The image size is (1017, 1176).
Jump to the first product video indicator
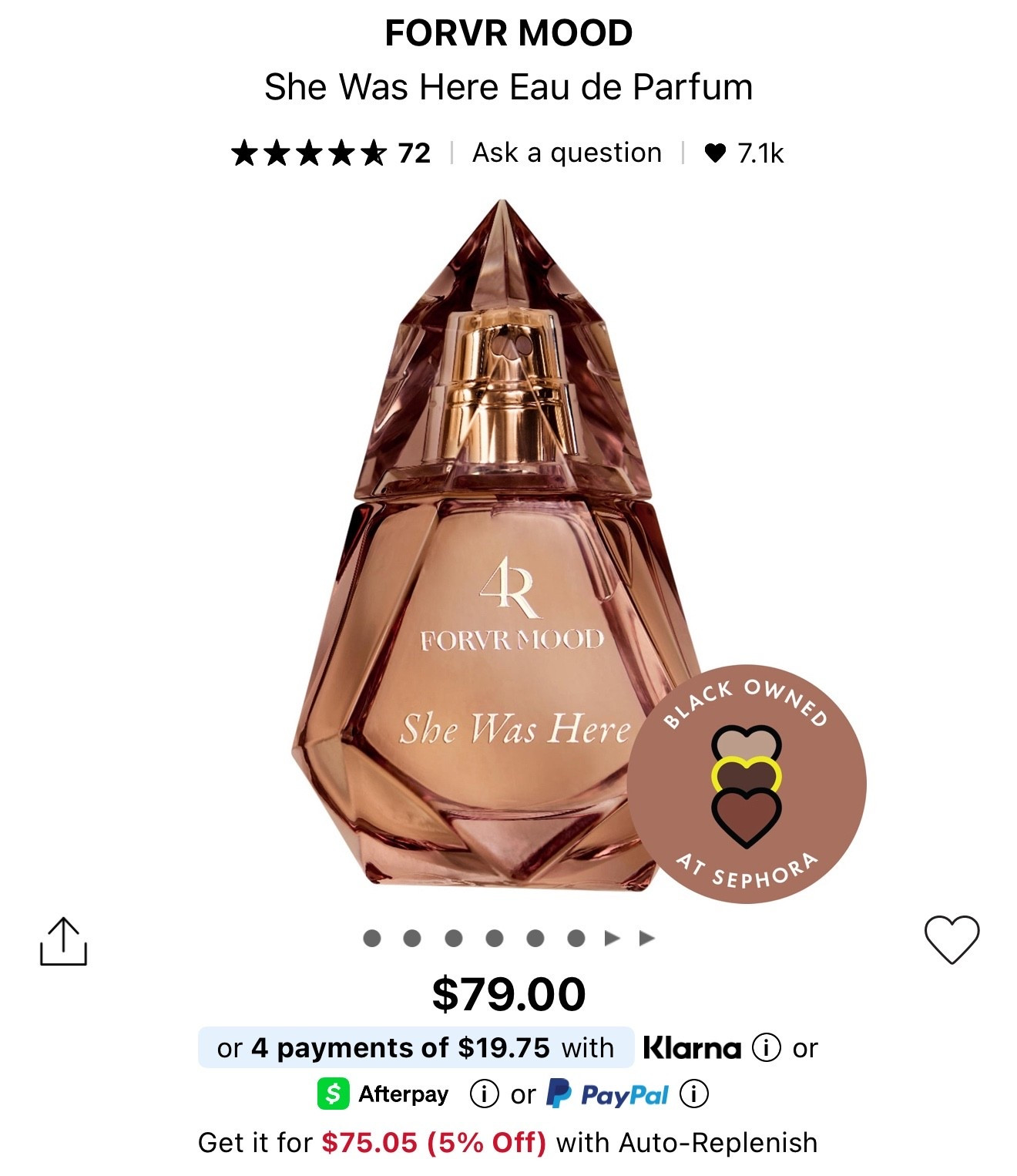613,938
